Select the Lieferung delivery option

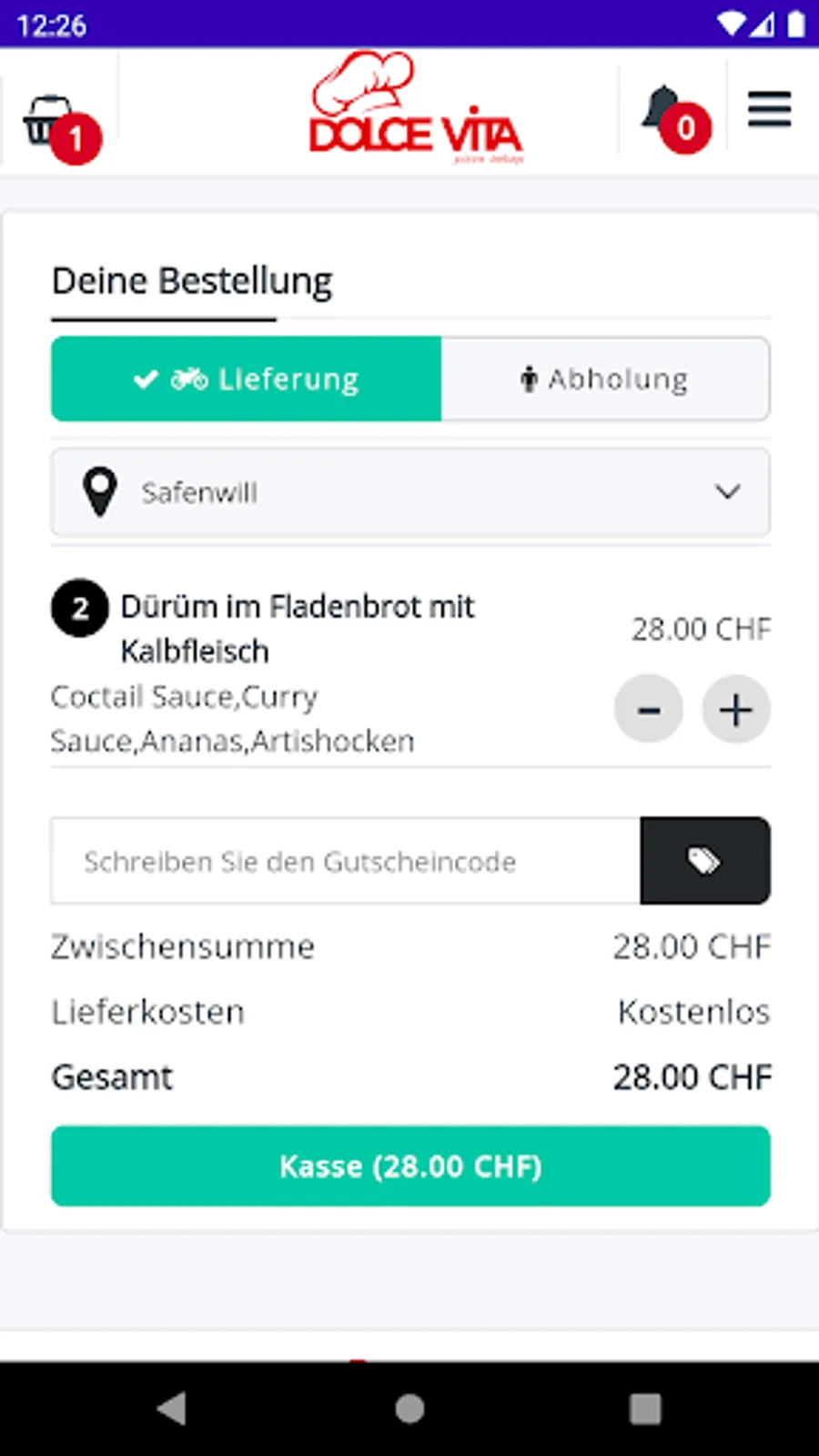click(x=247, y=379)
